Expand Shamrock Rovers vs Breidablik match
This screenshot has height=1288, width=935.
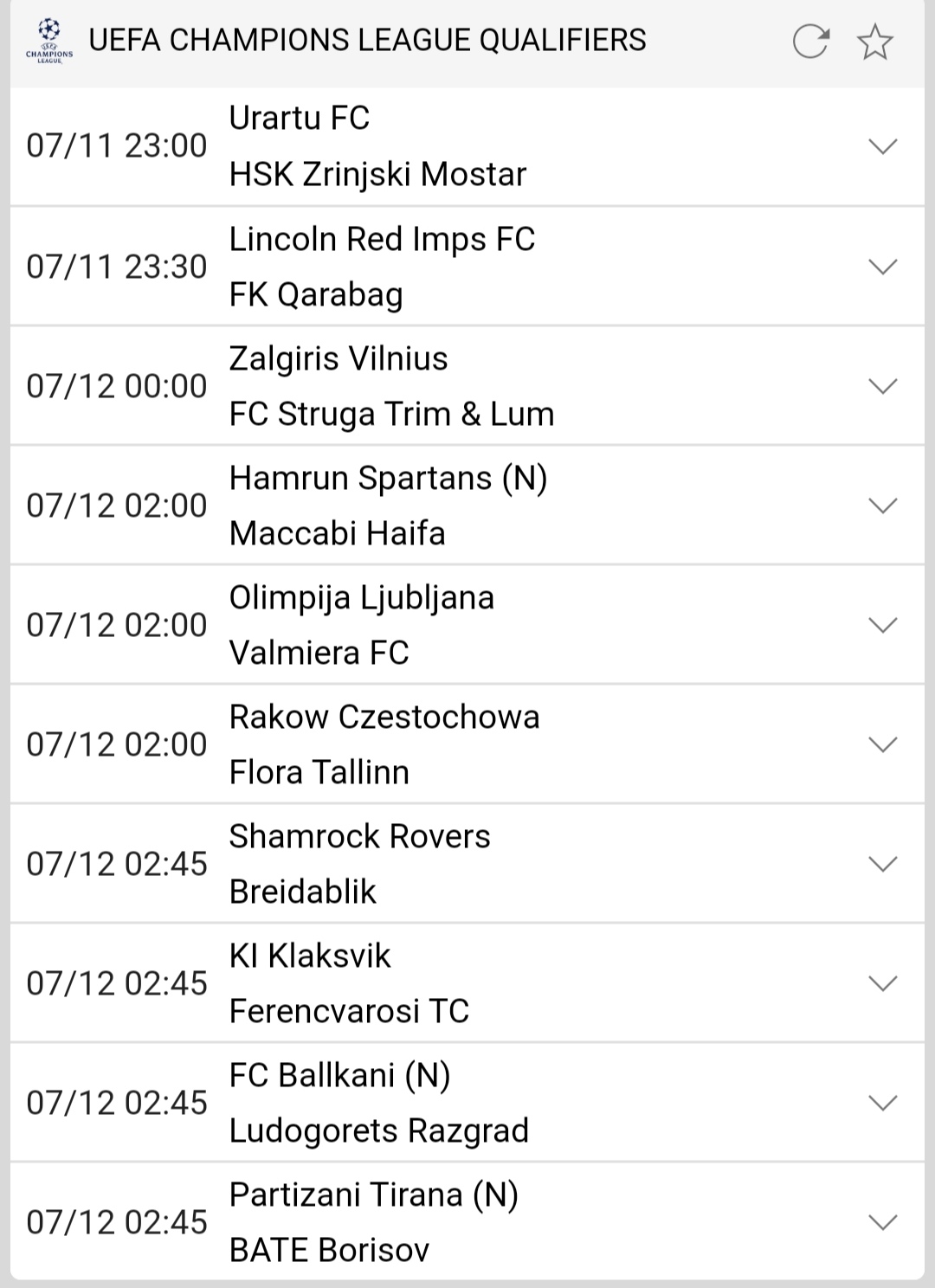[x=882, y=864]
